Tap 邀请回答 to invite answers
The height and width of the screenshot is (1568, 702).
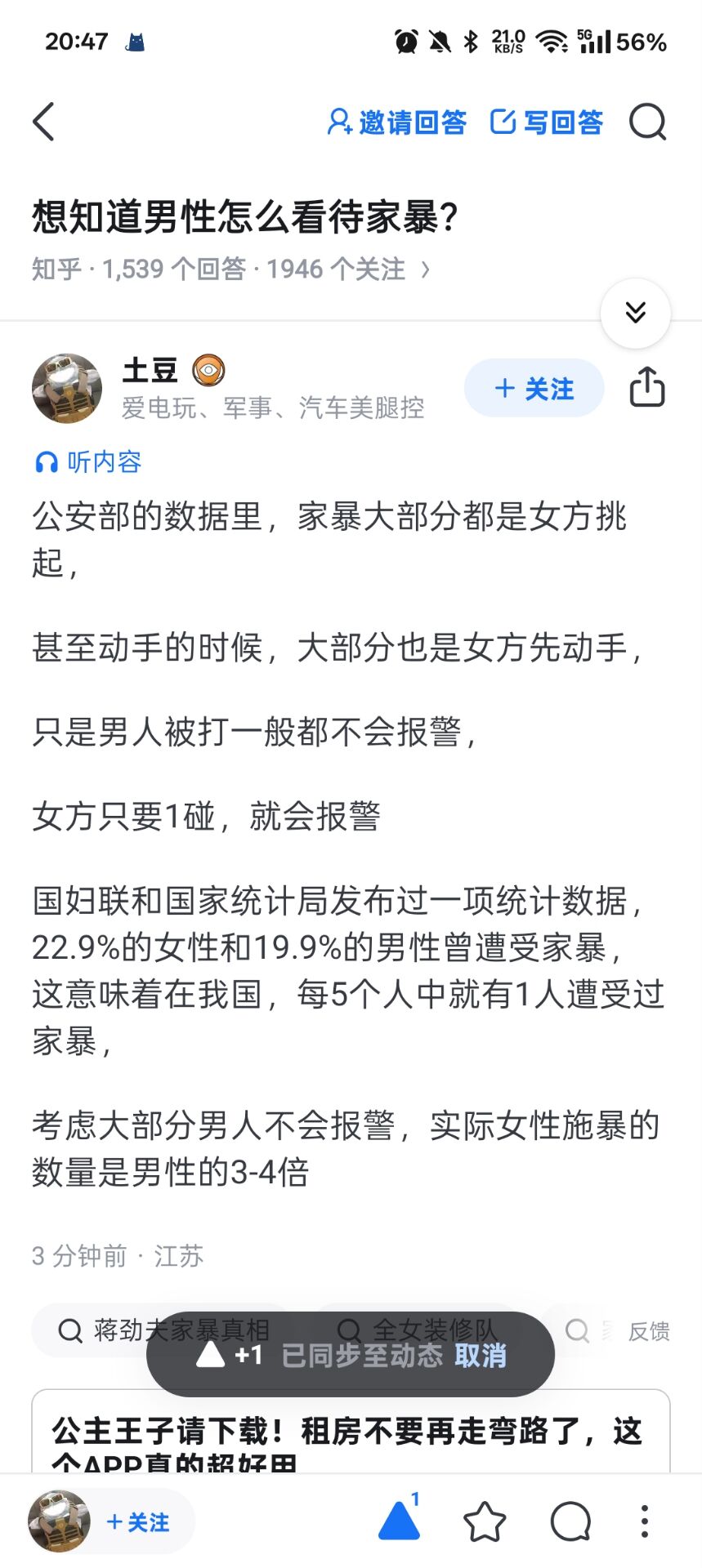tap(396, 122)
